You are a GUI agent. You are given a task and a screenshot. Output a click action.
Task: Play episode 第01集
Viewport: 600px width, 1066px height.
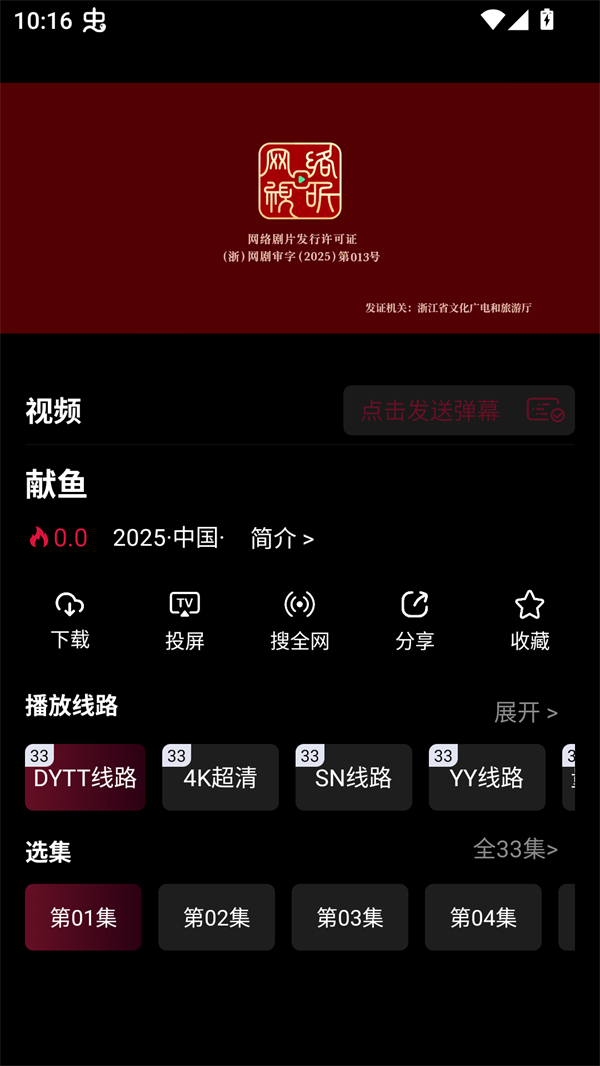(x=83, y=917)
